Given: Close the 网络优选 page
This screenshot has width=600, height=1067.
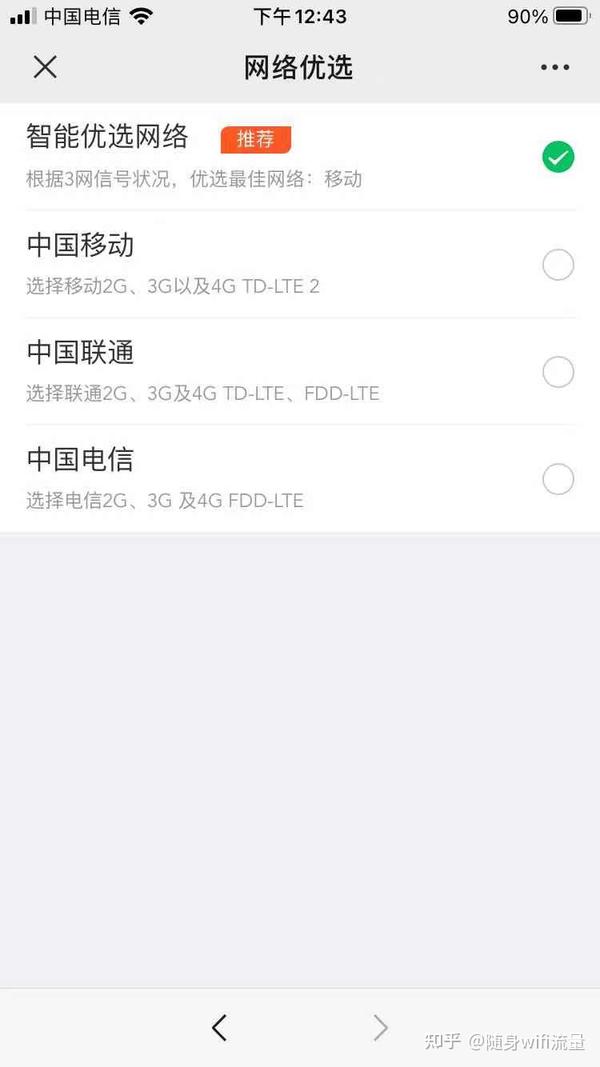Looking at the screenshot, I should pyautogui.click(x=45, y=67).
